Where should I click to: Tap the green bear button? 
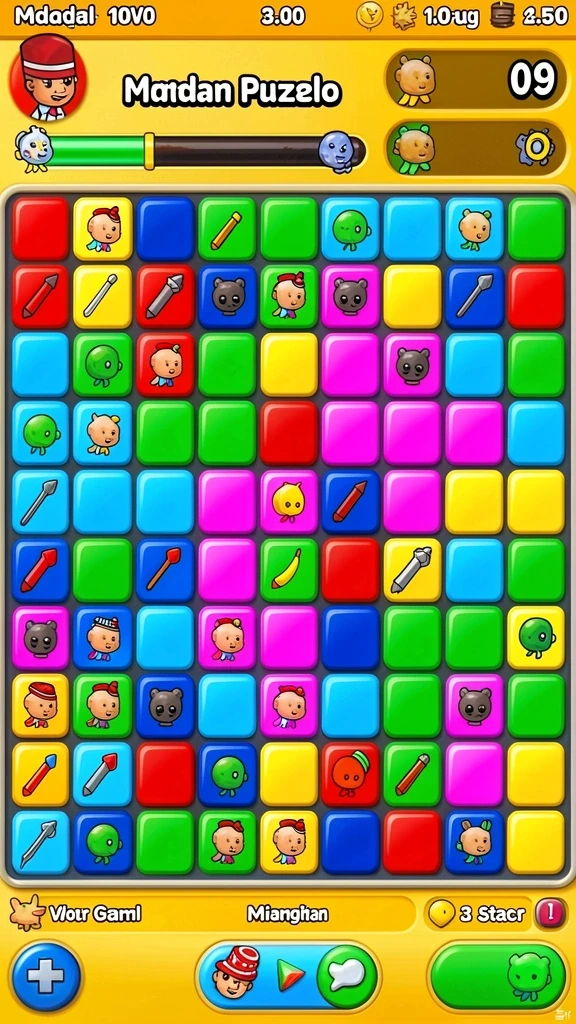498,976
